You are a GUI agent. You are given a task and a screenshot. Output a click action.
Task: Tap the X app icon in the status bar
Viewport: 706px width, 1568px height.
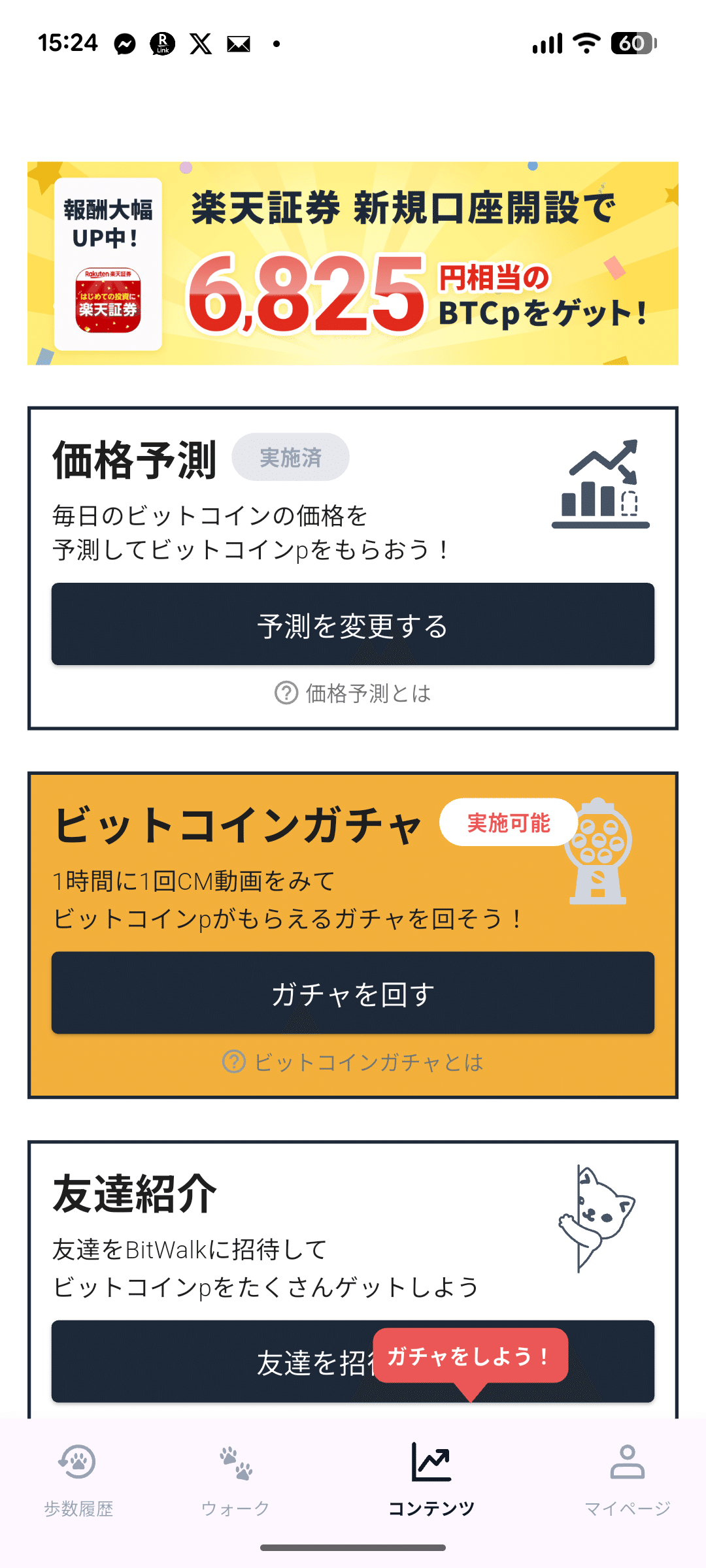[201, 44]
